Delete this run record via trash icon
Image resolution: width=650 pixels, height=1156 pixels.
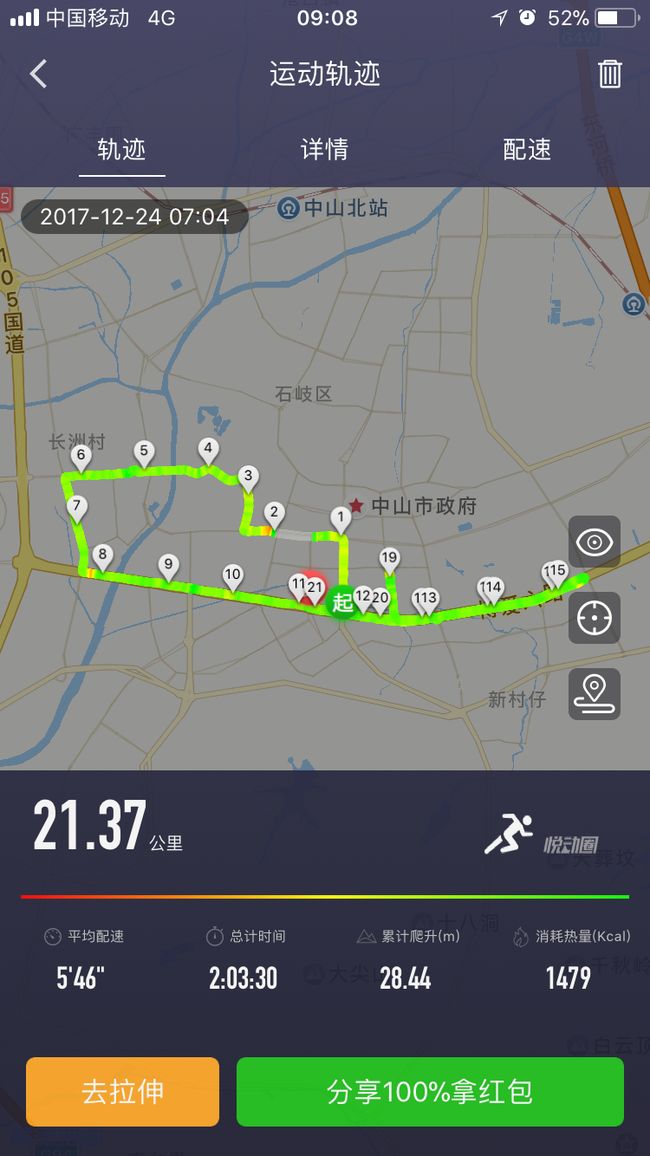tap(609, 74)
